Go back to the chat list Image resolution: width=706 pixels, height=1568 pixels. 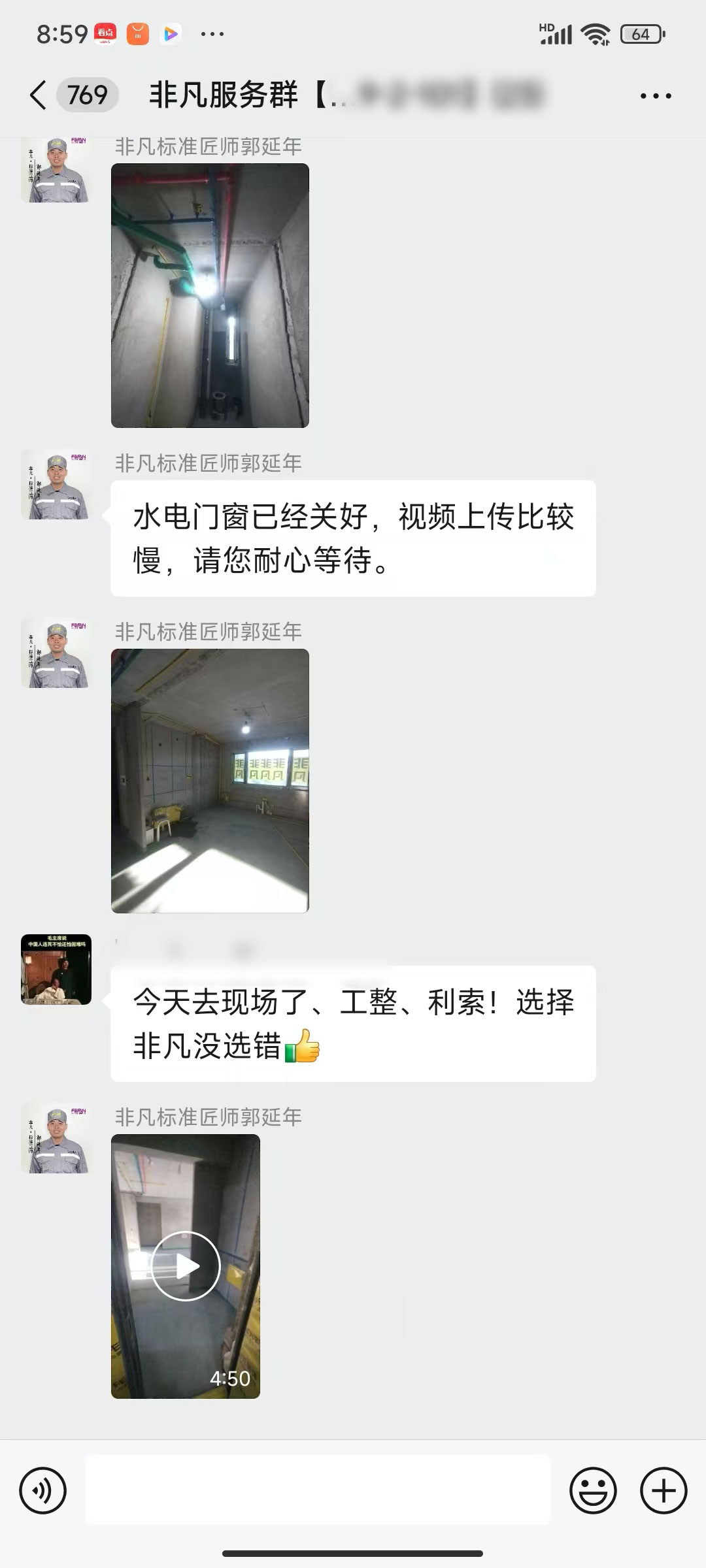tap(39, 95)
